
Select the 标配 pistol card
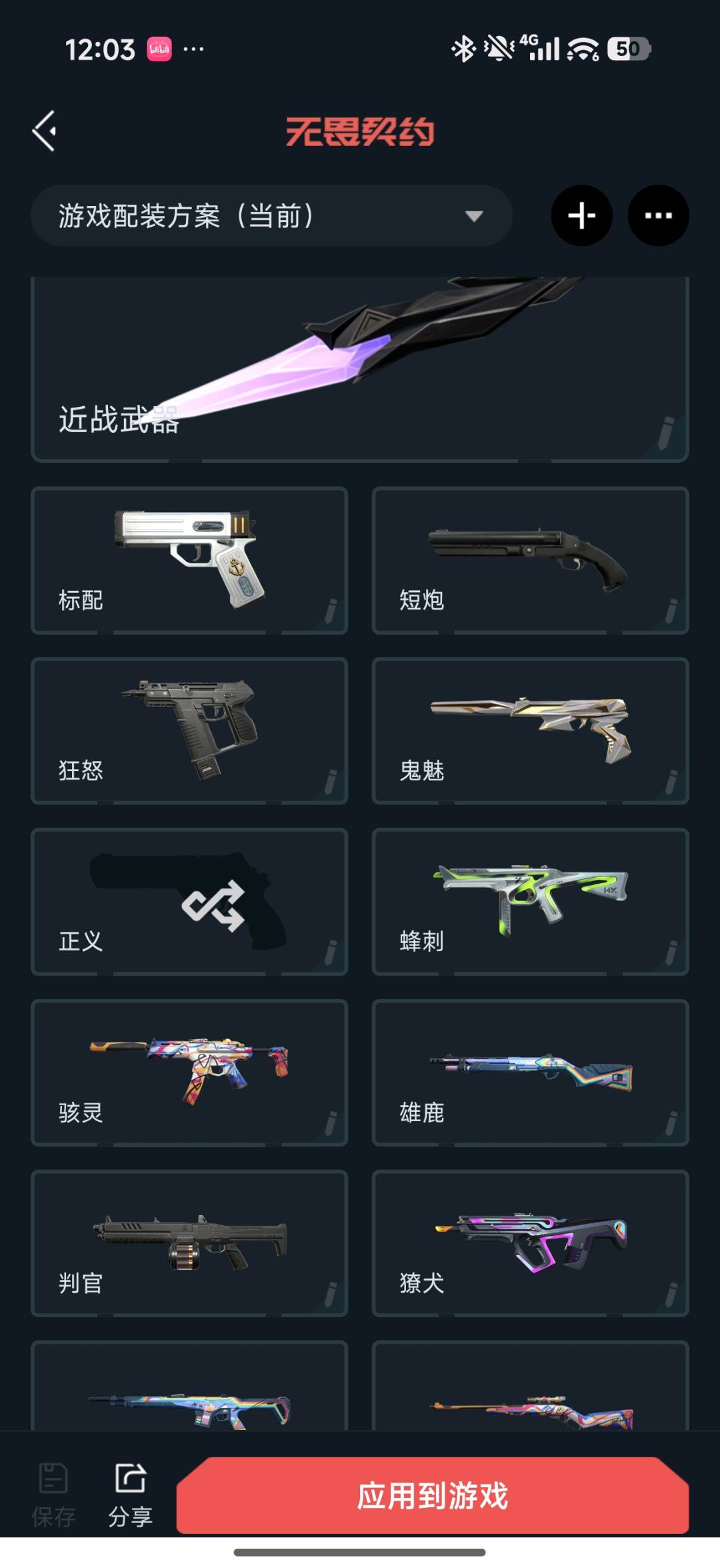click(189, 560)
